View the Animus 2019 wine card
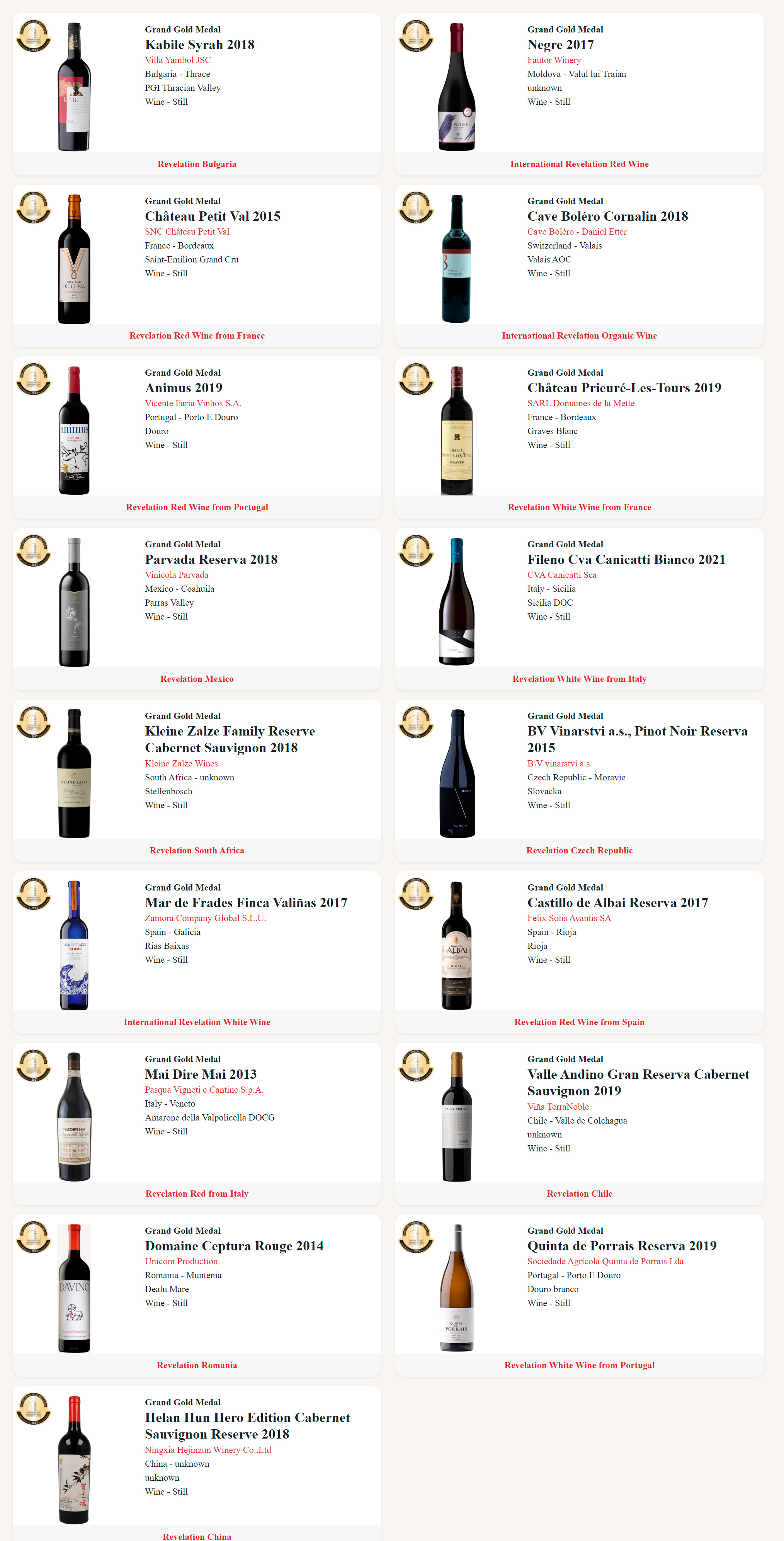The width and height of the screenshot is (784, 1541). point(183,388)
